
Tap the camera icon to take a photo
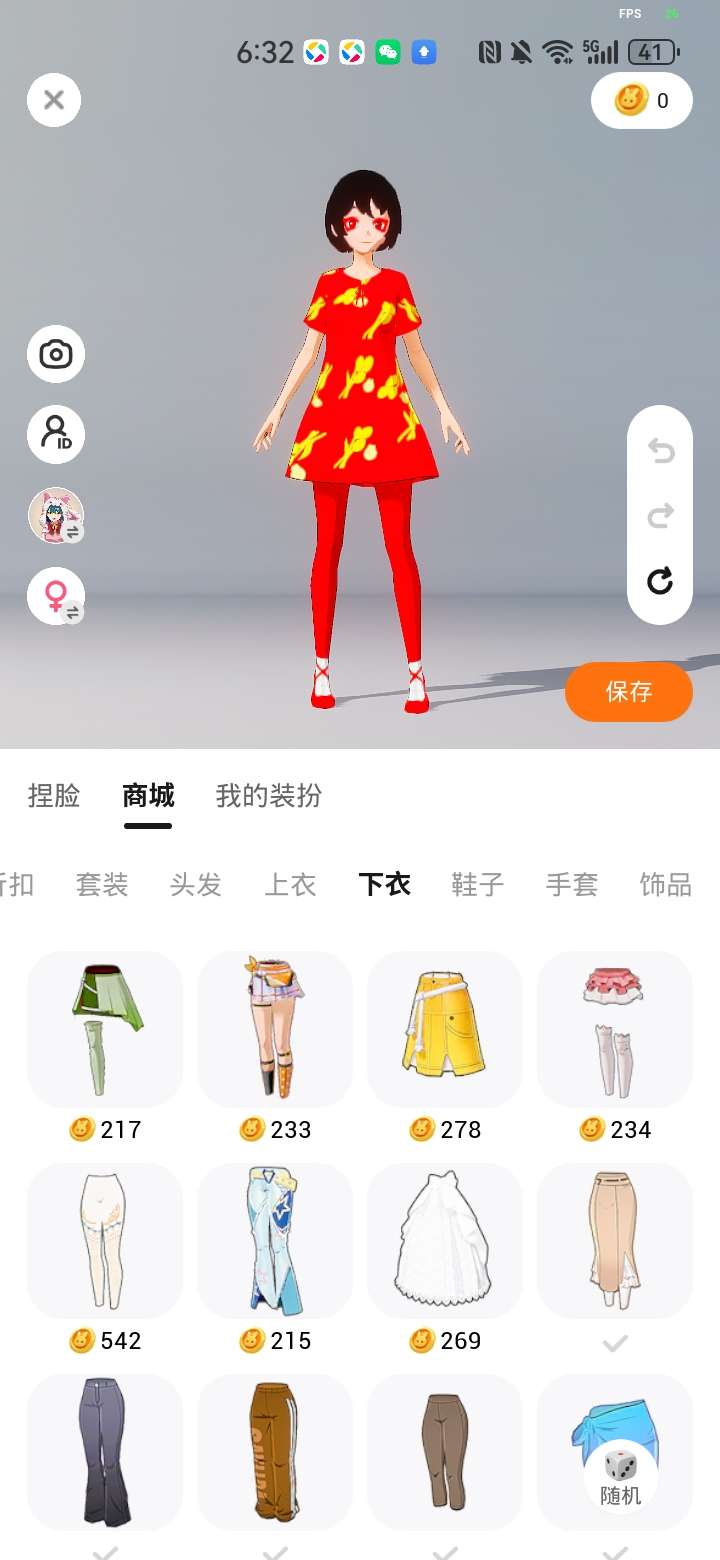tap(55, 354)
